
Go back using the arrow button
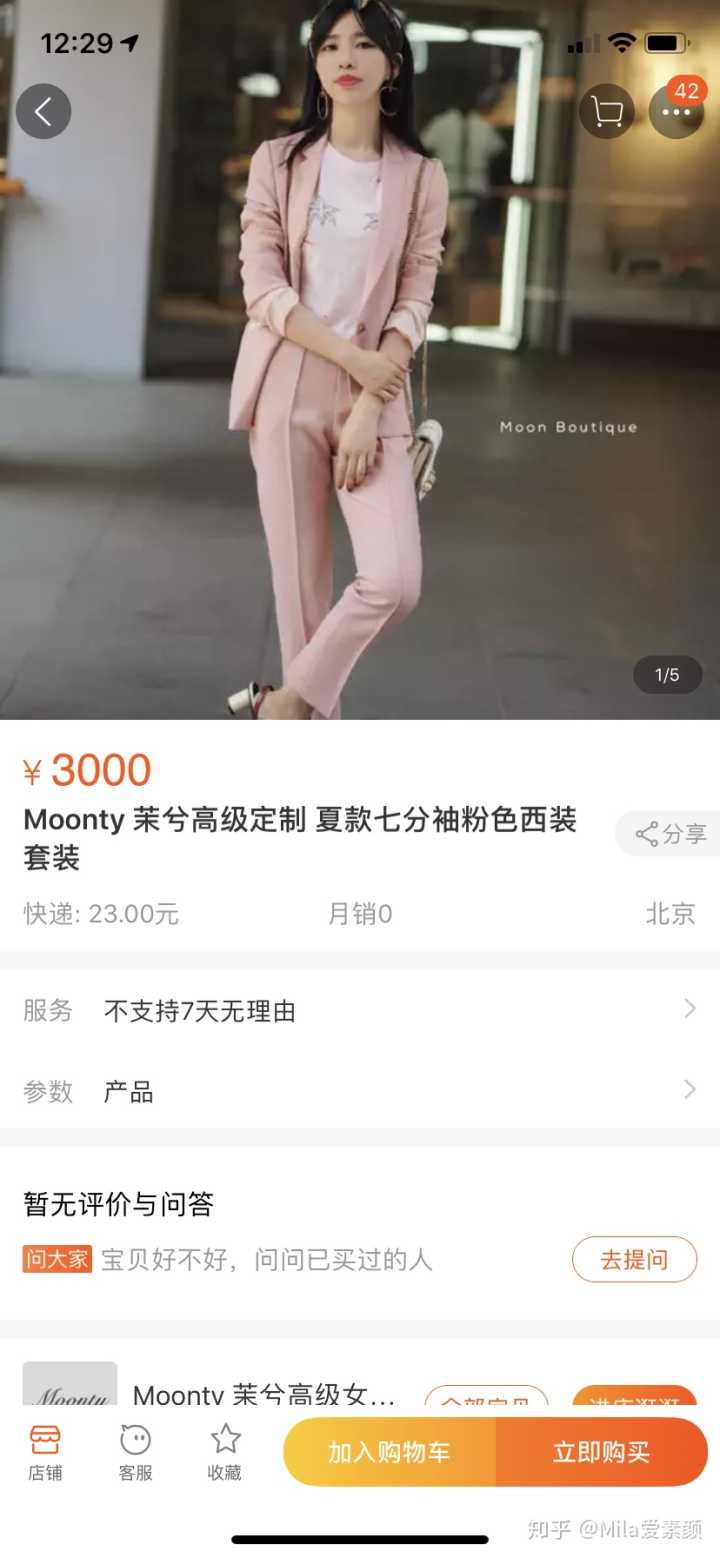43,111
